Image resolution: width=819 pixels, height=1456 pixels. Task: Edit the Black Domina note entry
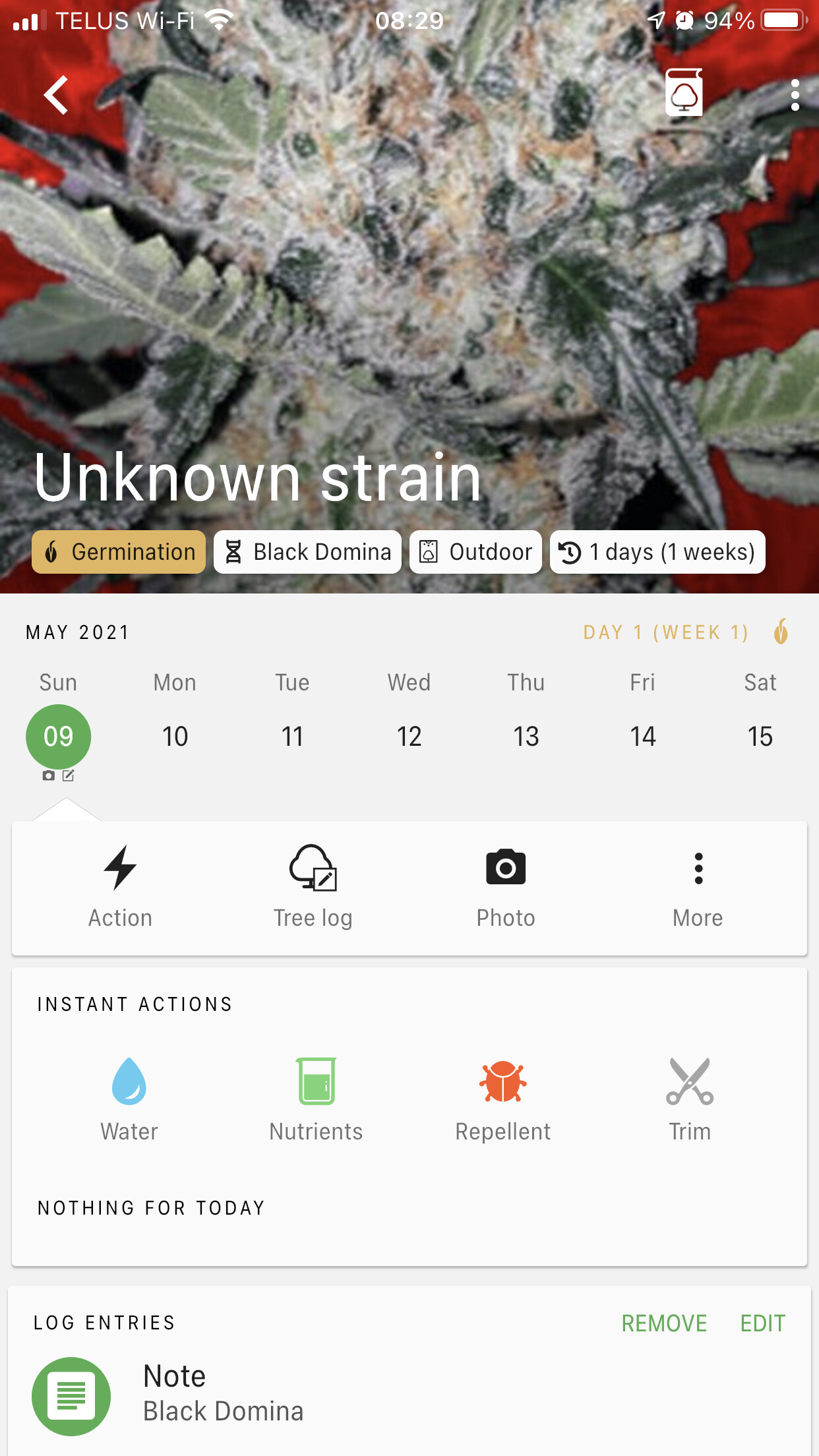[763, 1323]
